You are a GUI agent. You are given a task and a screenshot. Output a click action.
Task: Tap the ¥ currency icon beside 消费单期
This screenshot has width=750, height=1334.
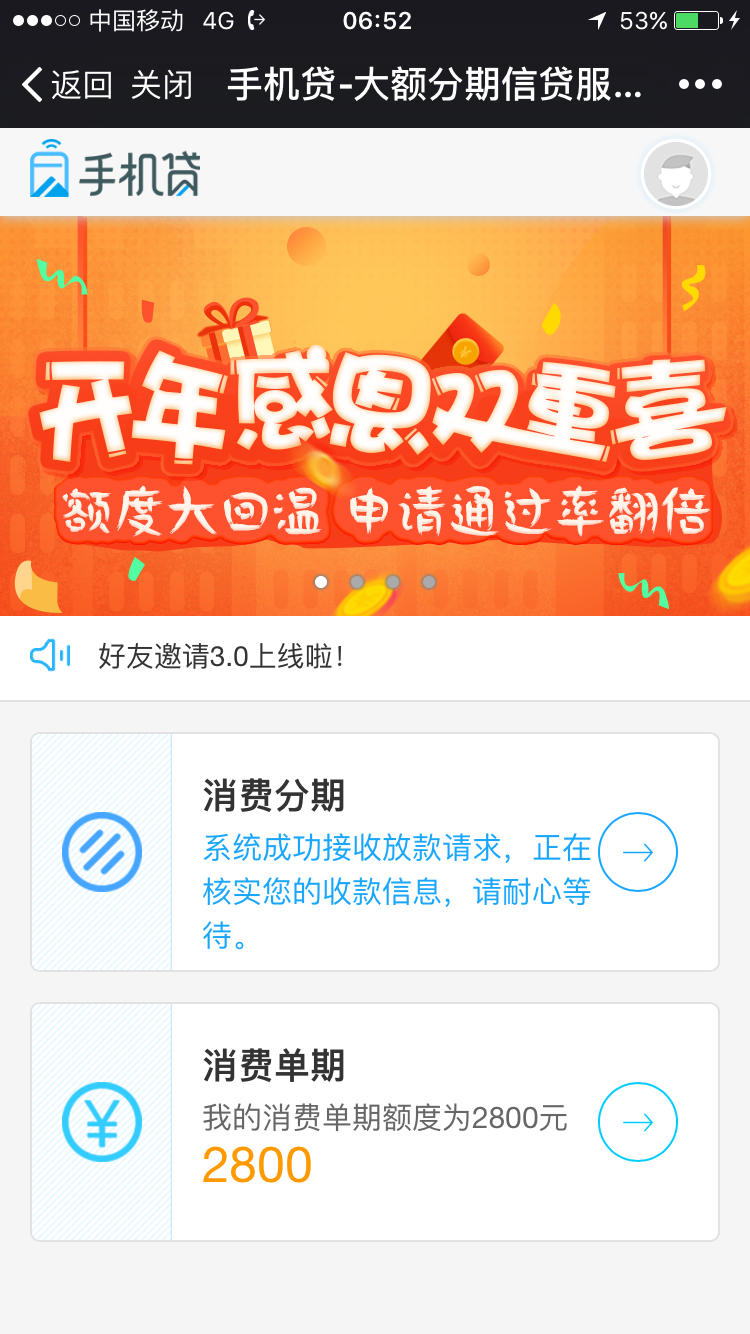pyautogui.click(x=101, y=1121)
